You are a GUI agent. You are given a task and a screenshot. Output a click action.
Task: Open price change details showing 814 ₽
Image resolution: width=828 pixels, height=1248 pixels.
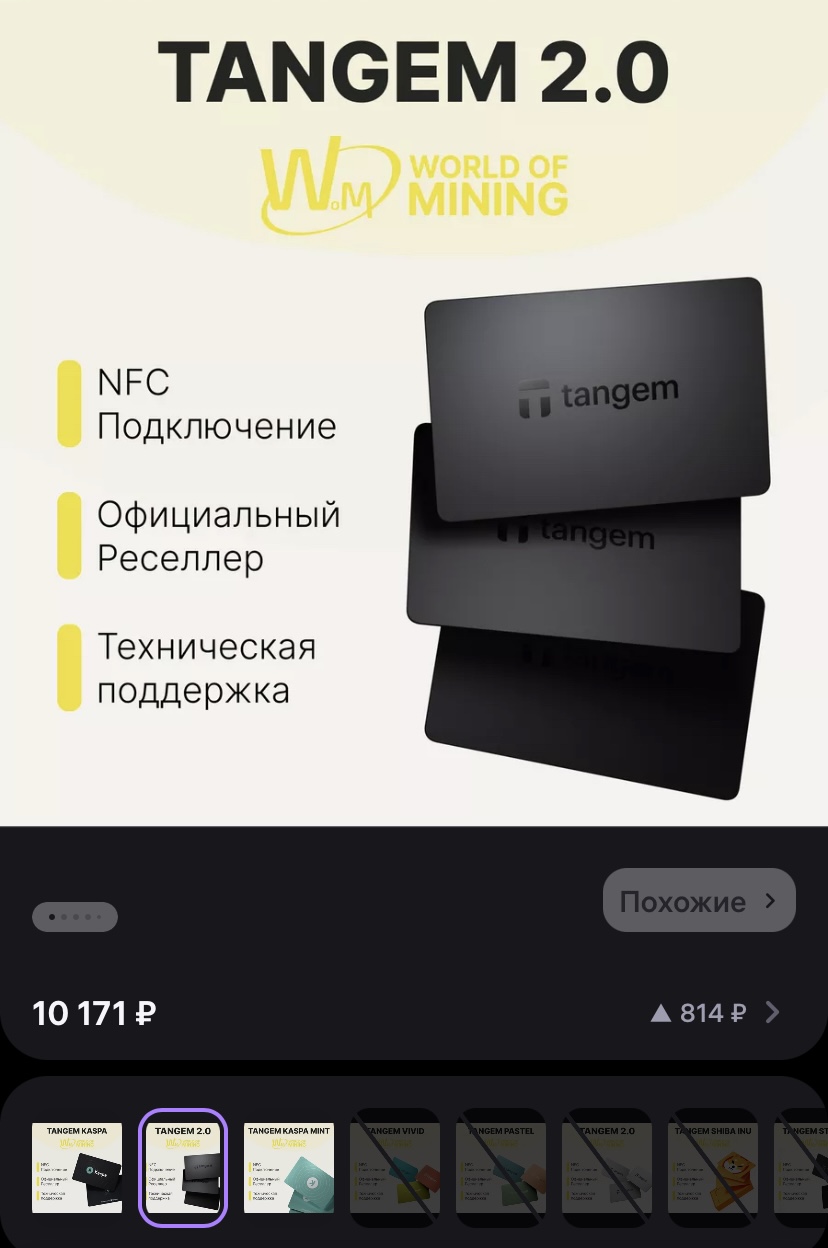tap(714, 1013)
